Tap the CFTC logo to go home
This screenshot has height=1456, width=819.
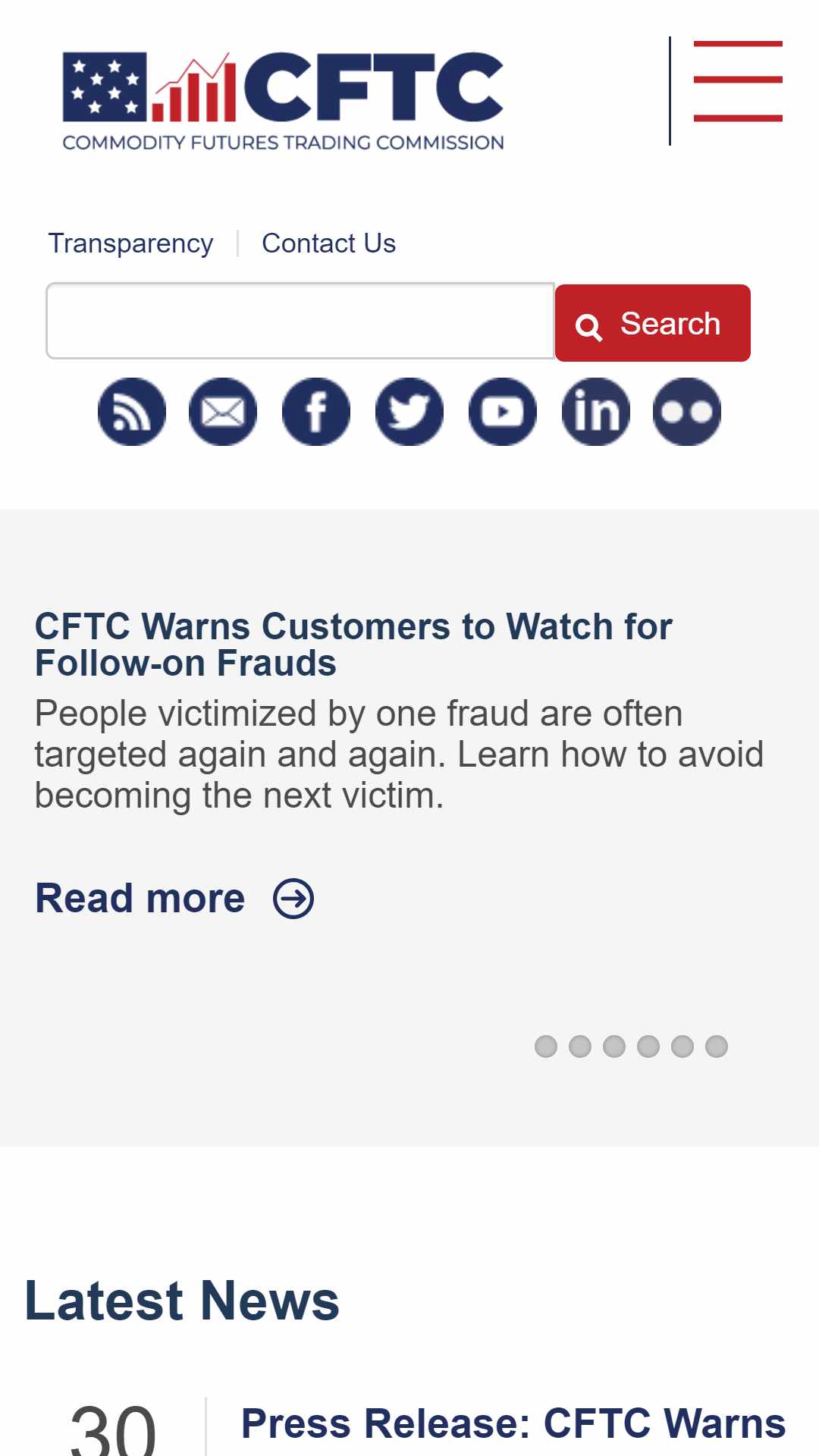point(283,102)
